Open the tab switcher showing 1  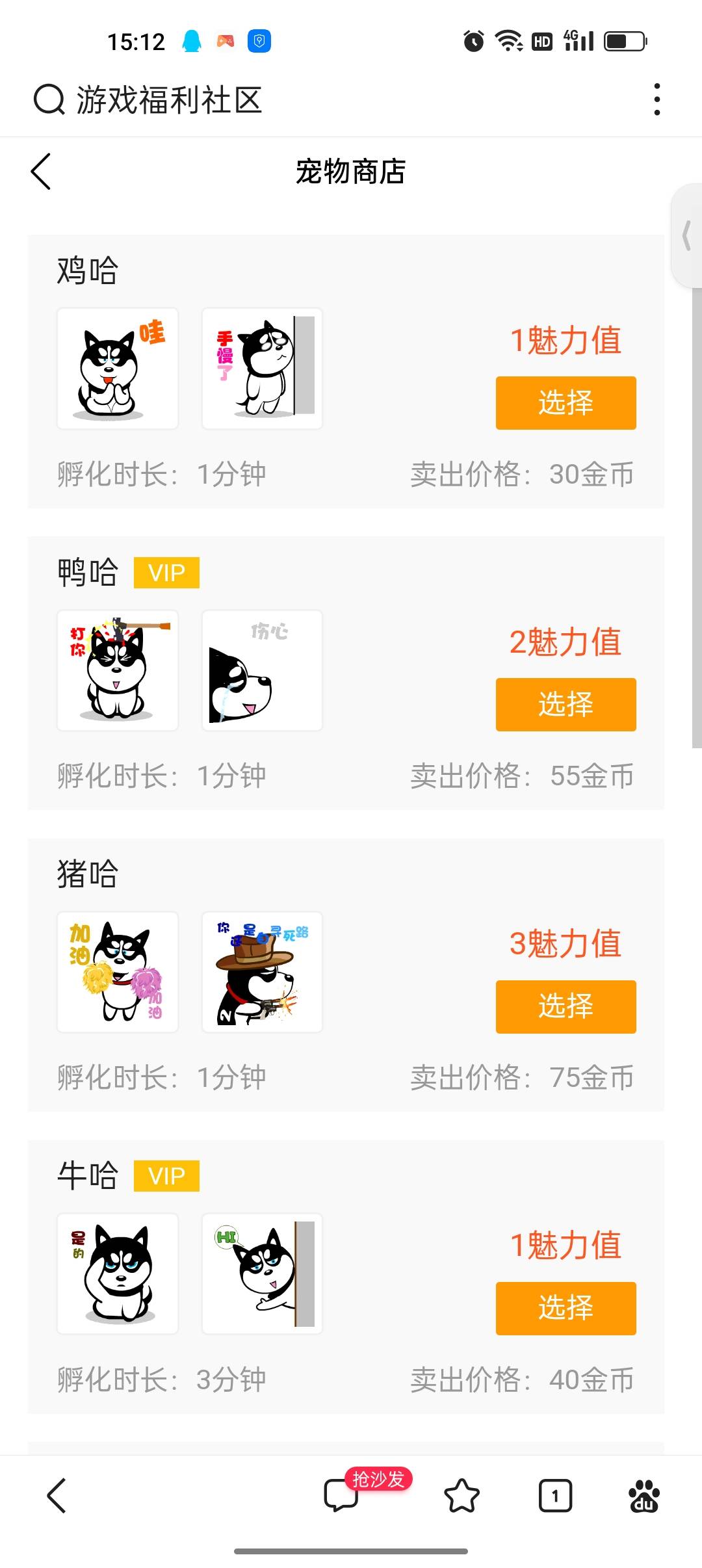coord(555,1495)
